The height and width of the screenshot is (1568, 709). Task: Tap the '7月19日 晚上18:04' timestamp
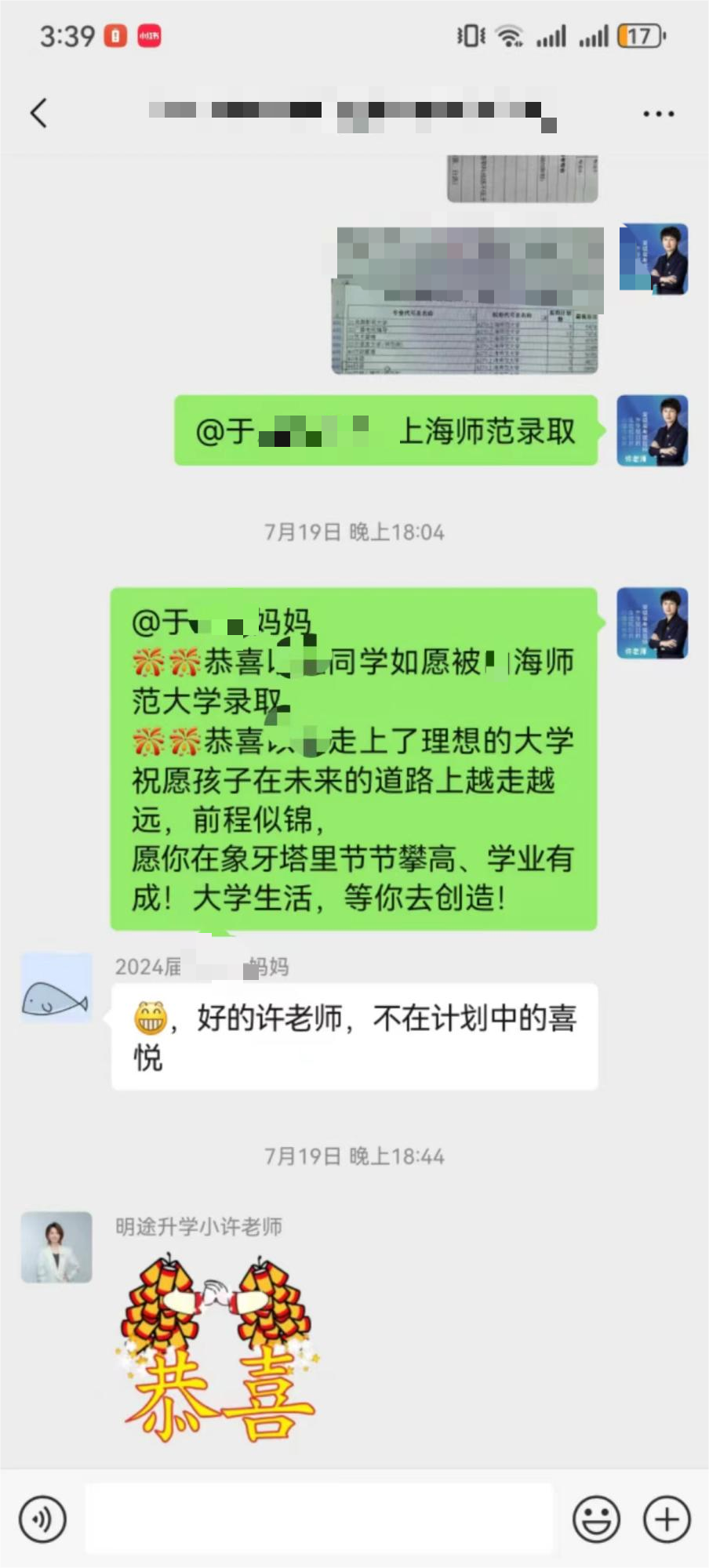(354, 532)
